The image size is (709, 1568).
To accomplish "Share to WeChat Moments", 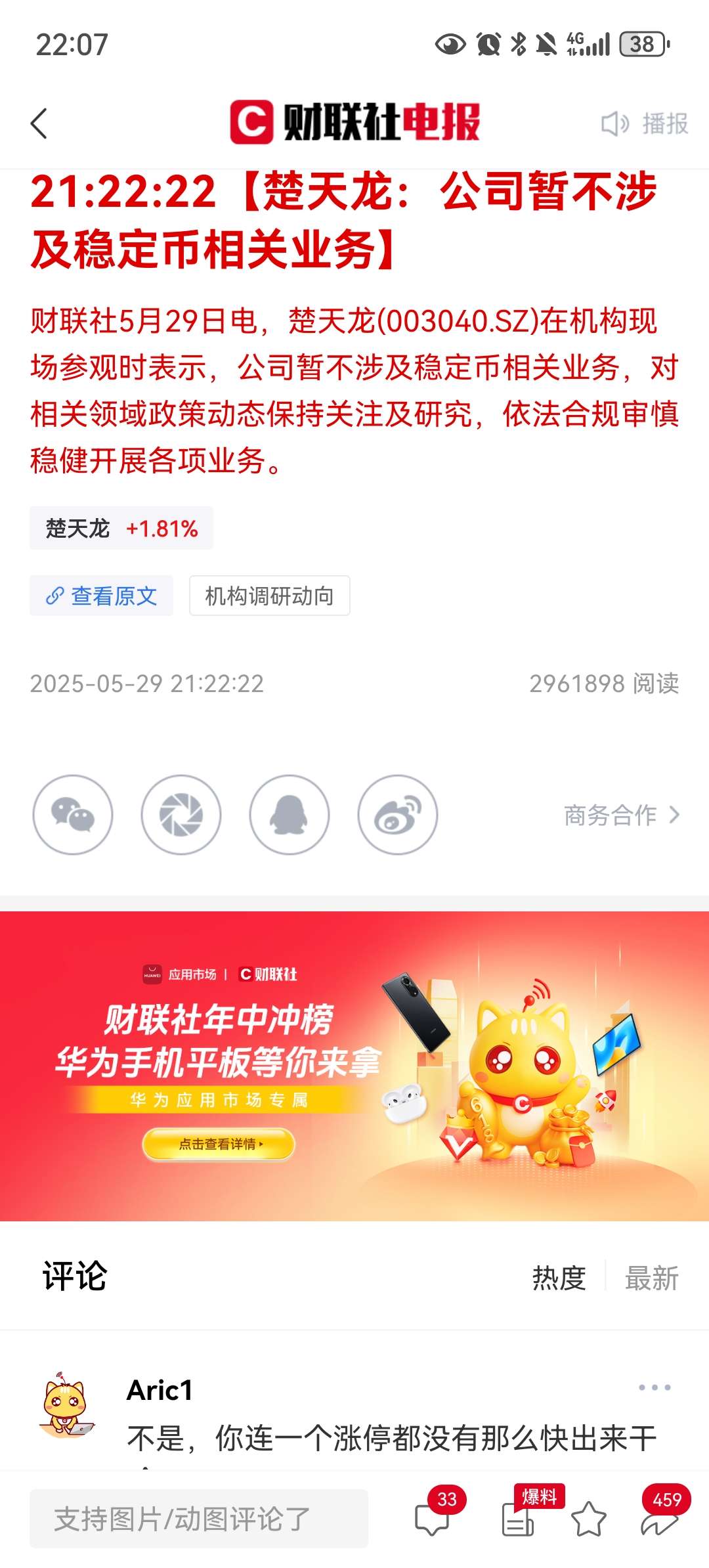I will click(x=181, y=815).
